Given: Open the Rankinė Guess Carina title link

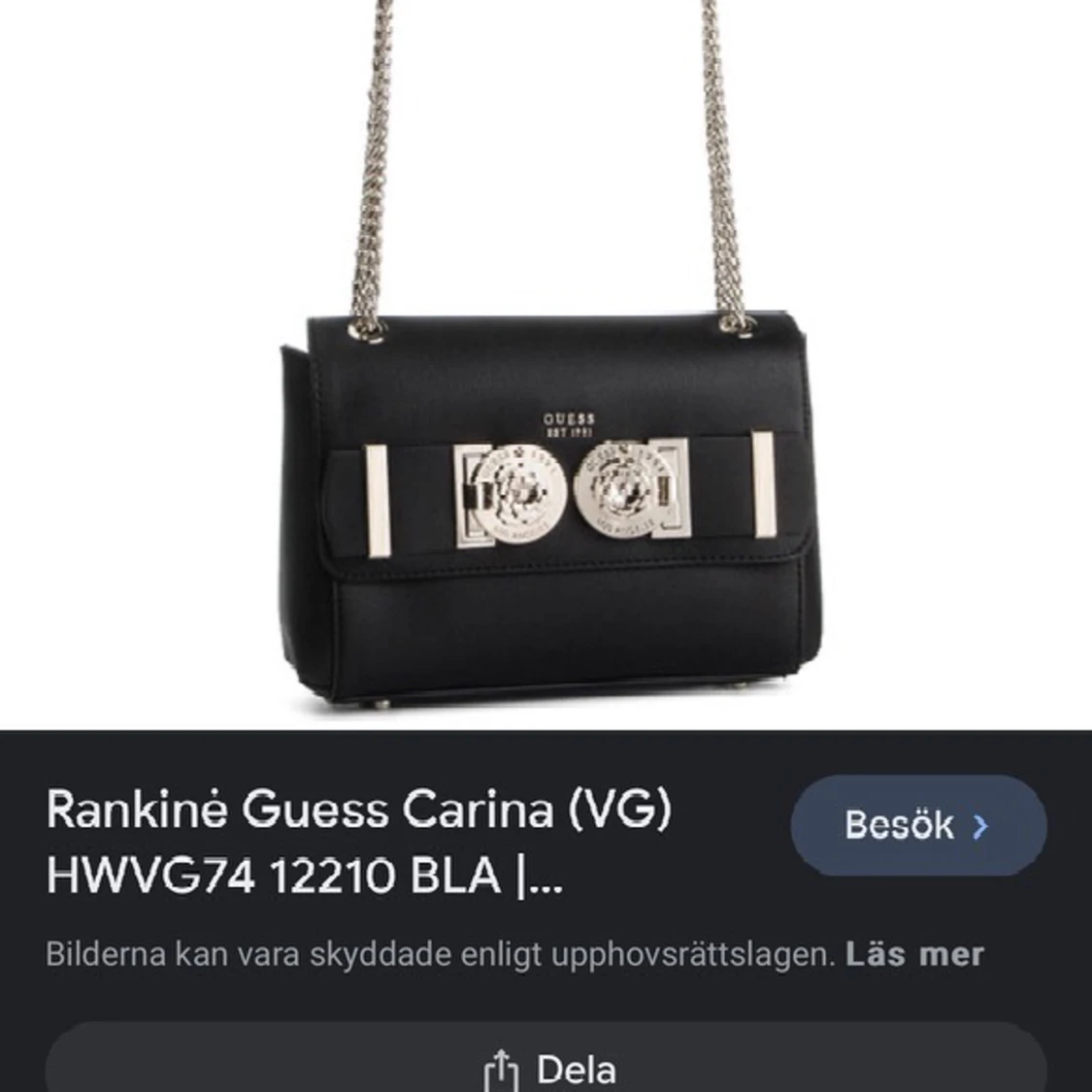Looking at the screenshot, I should (359, 844).
